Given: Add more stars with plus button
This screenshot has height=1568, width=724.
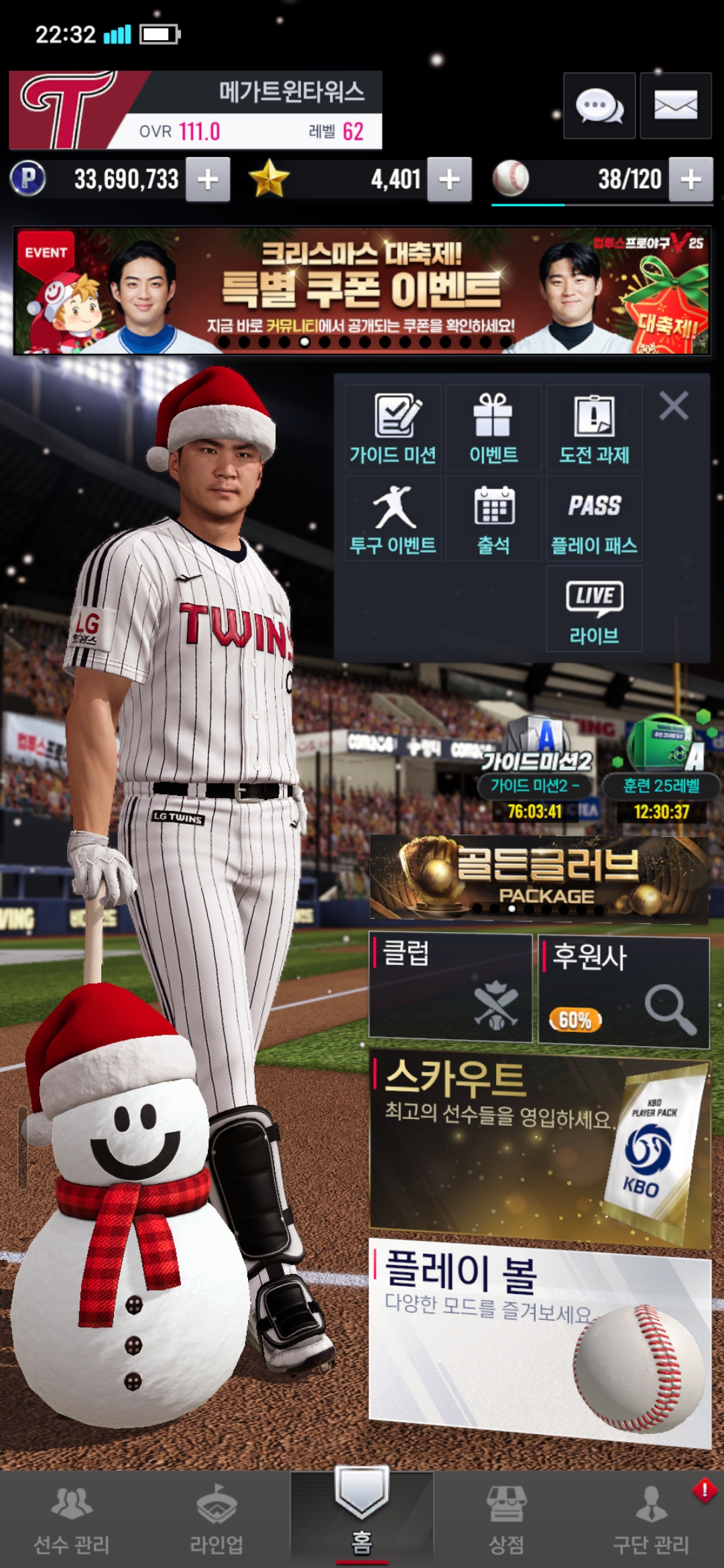Looking at the screenshot, I should 449,180.
